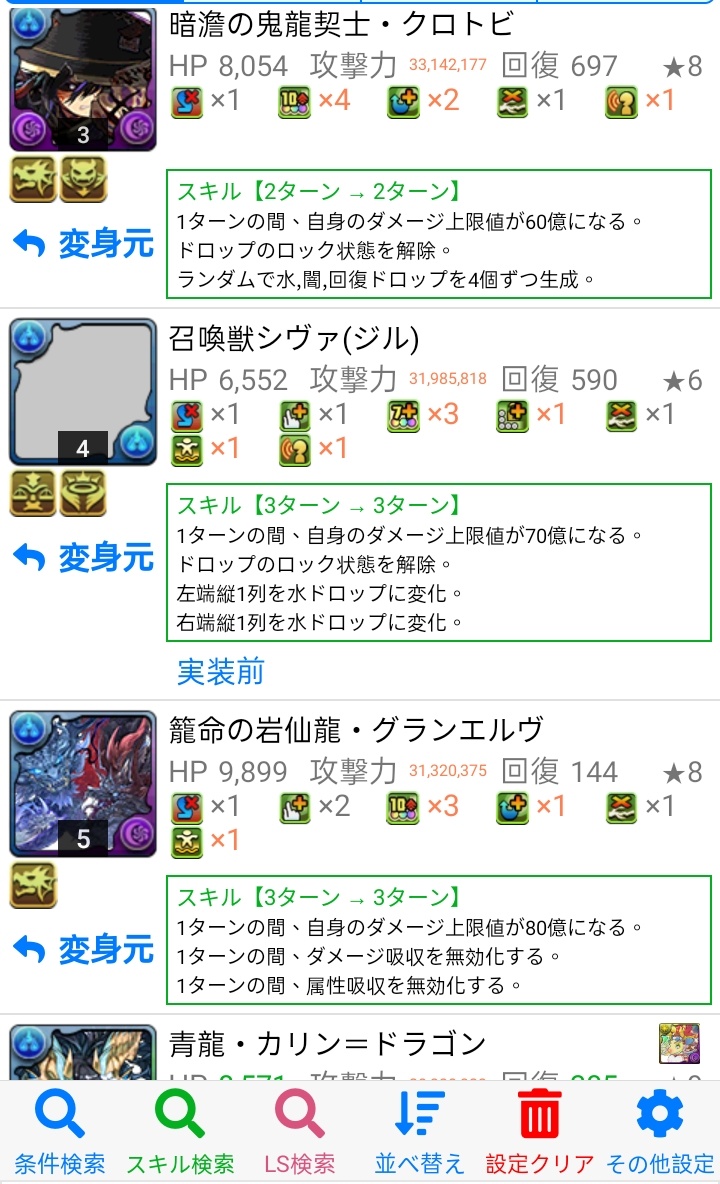Open 並べ替え sort options

[x=420, y=1133]
